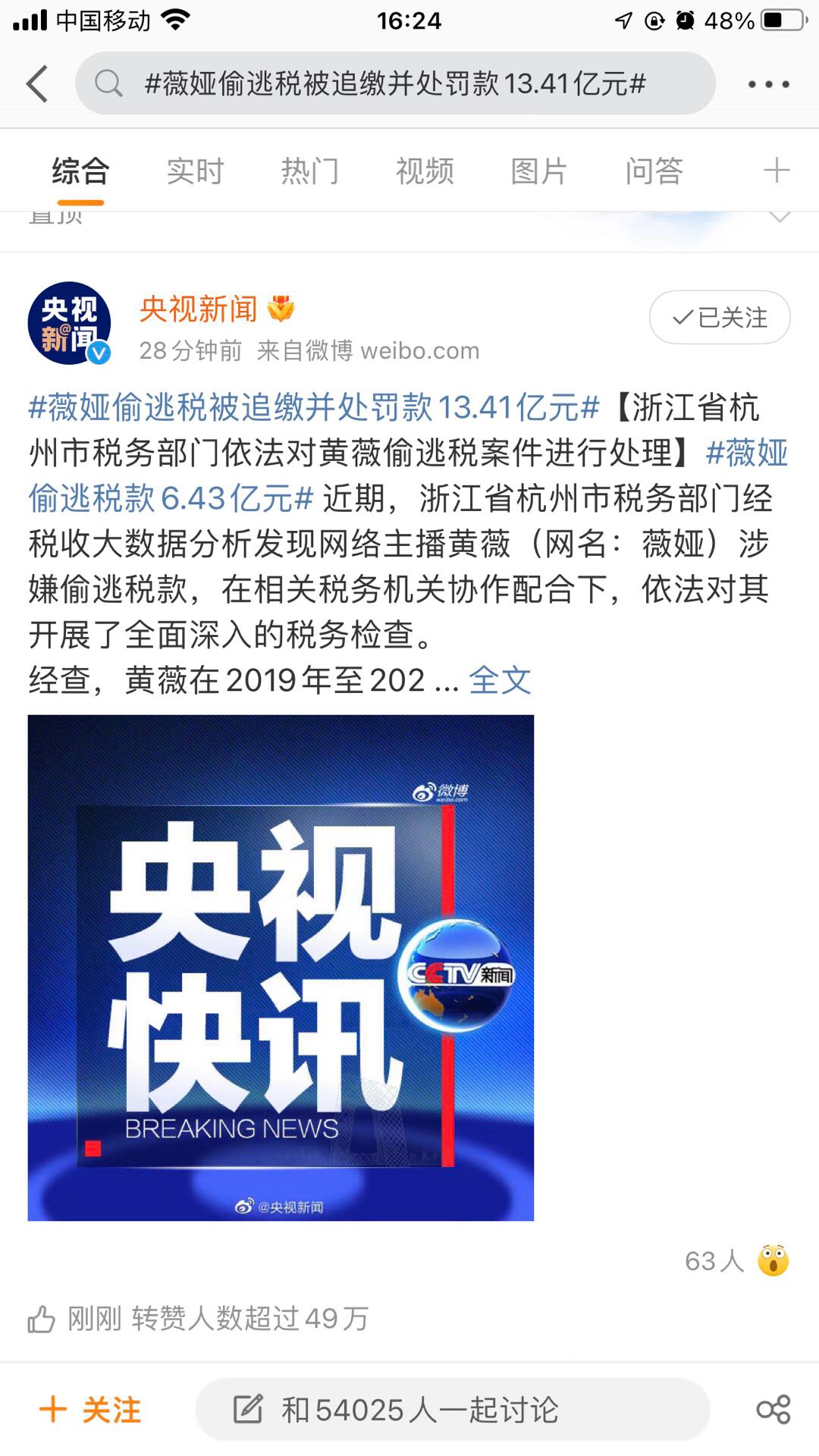Switch to the 实时 tab

[195, 171]
